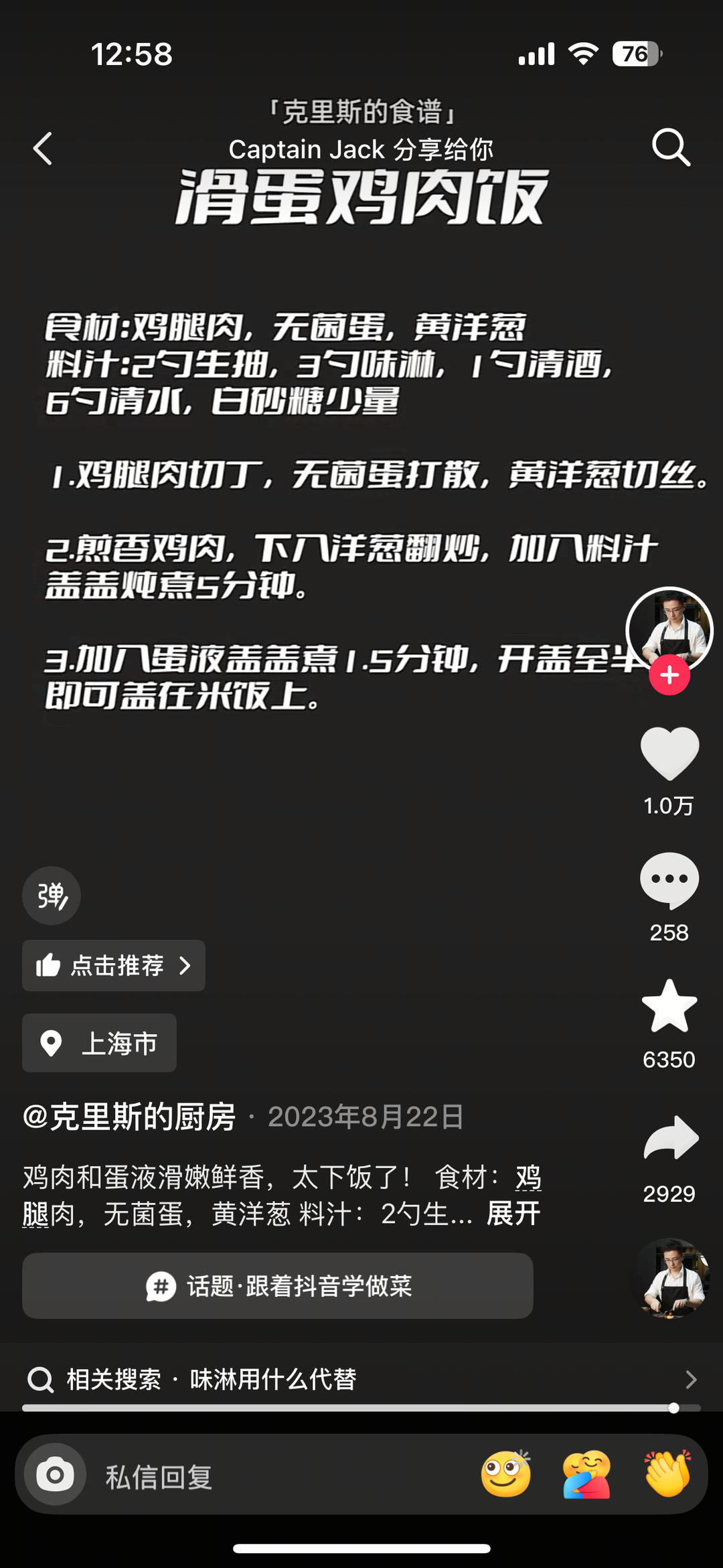Send the hugging emoji reaction
The width and height of the screenshot is (723, 1568).
coord(586,1474)
